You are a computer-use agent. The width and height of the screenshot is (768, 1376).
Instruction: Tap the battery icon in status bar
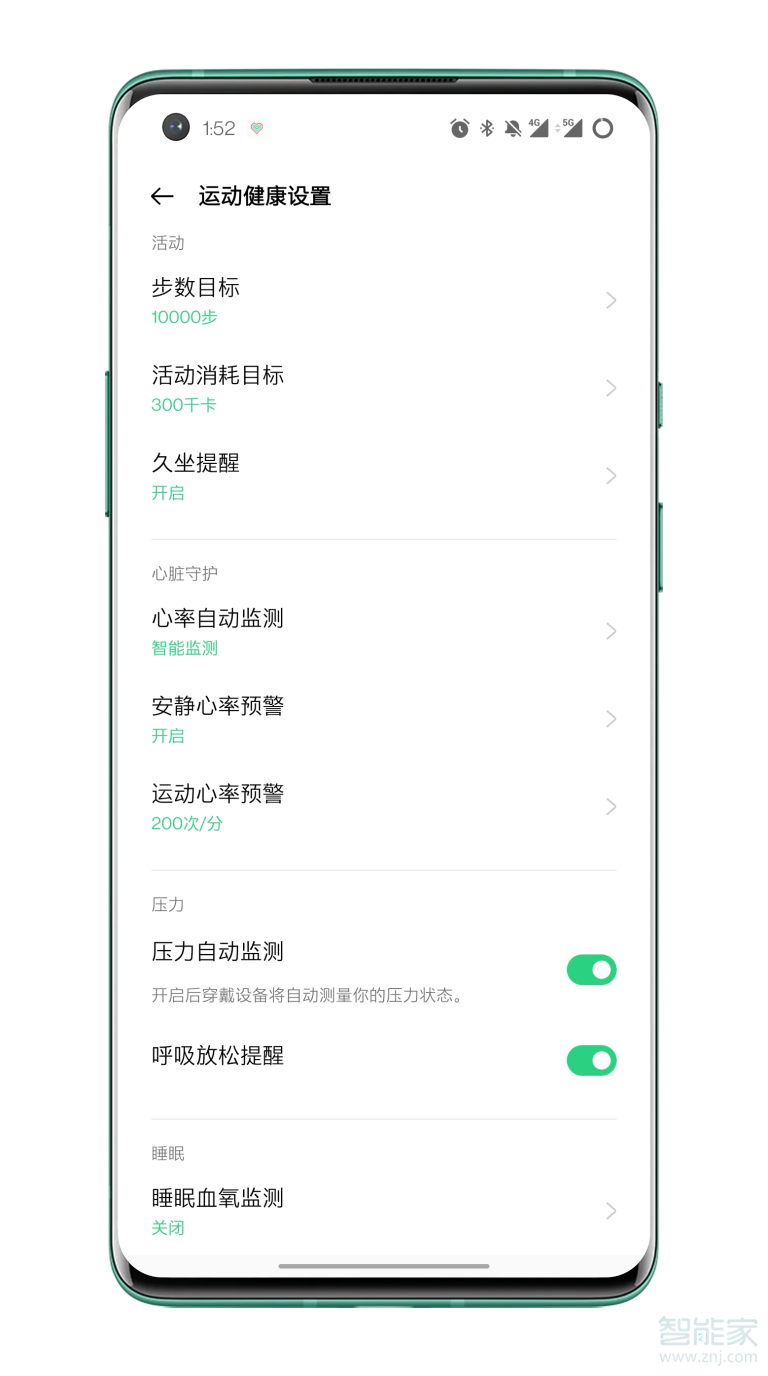[x=602, y=128]
